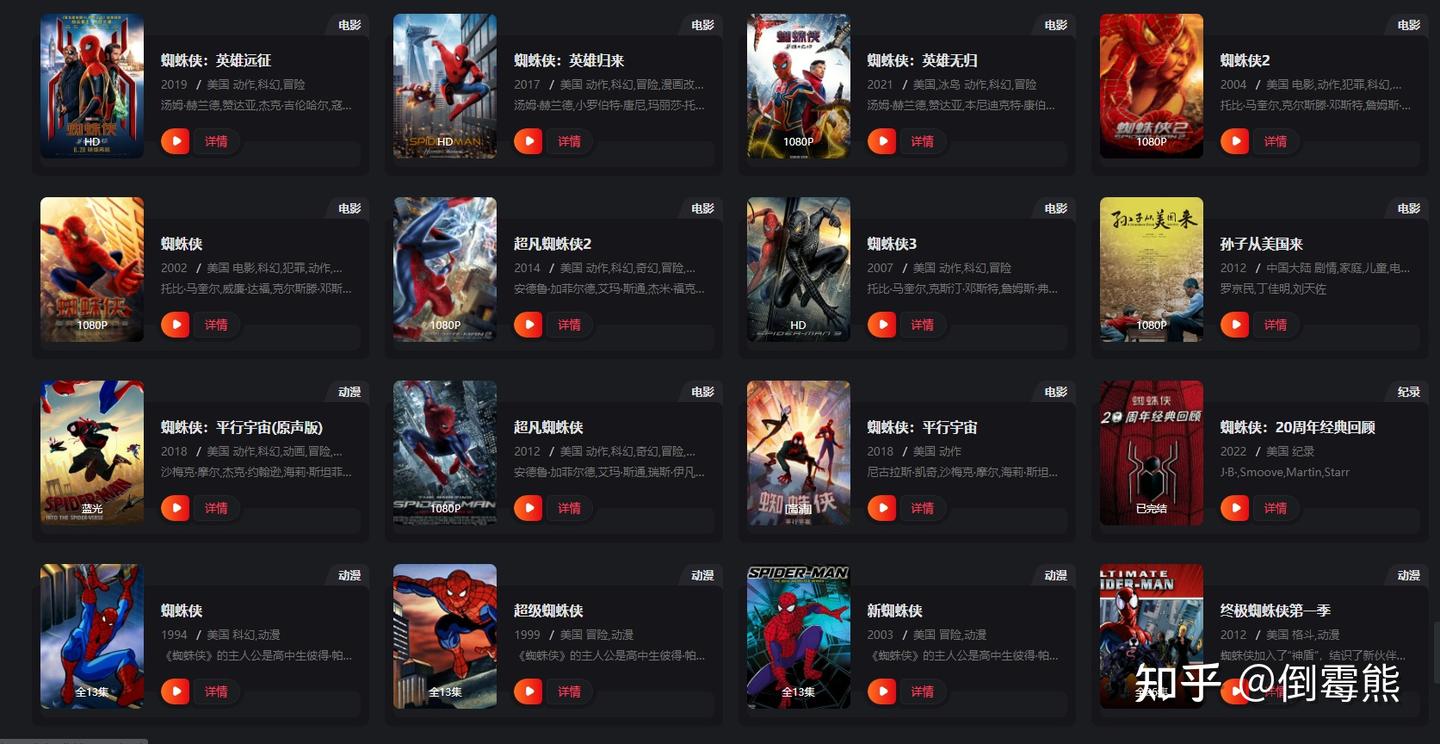The height and width of the screenshot is (744, 1440).
Task: Play 蜘蛛侠：英雄无归
Action: (x=881, y=141)
